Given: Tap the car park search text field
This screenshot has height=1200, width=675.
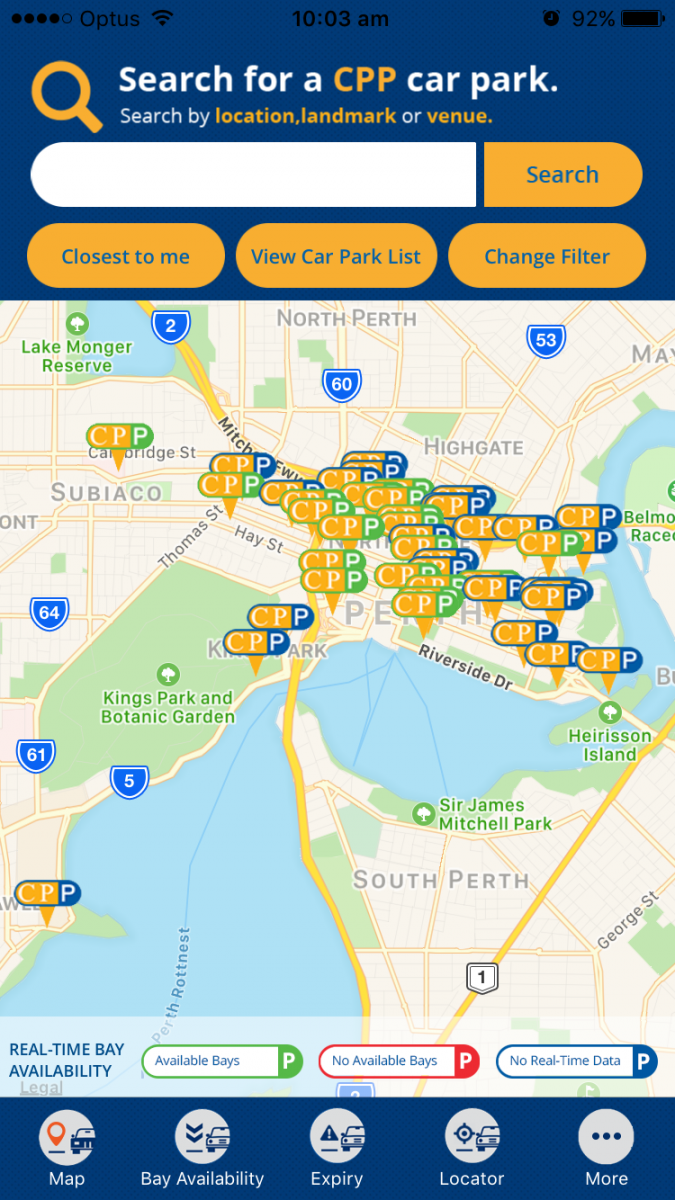Looking at the screenshot, I should click(253, 175).
